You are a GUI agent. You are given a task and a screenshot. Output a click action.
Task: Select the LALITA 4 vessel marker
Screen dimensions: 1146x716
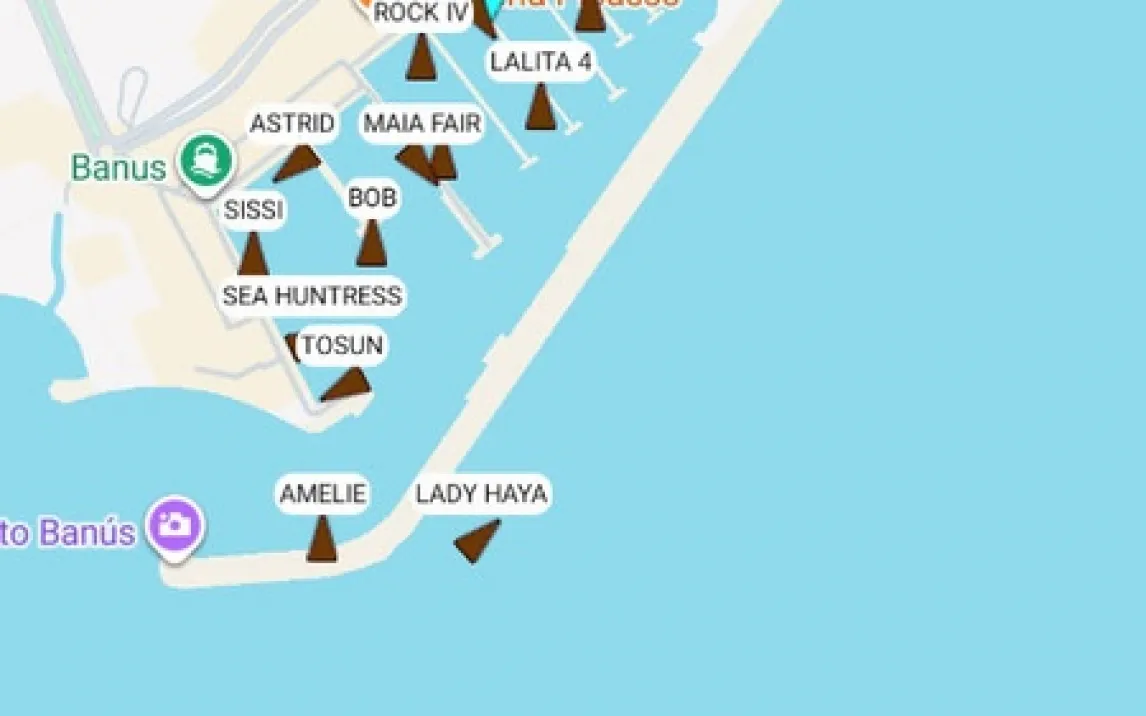pos(540,108)
